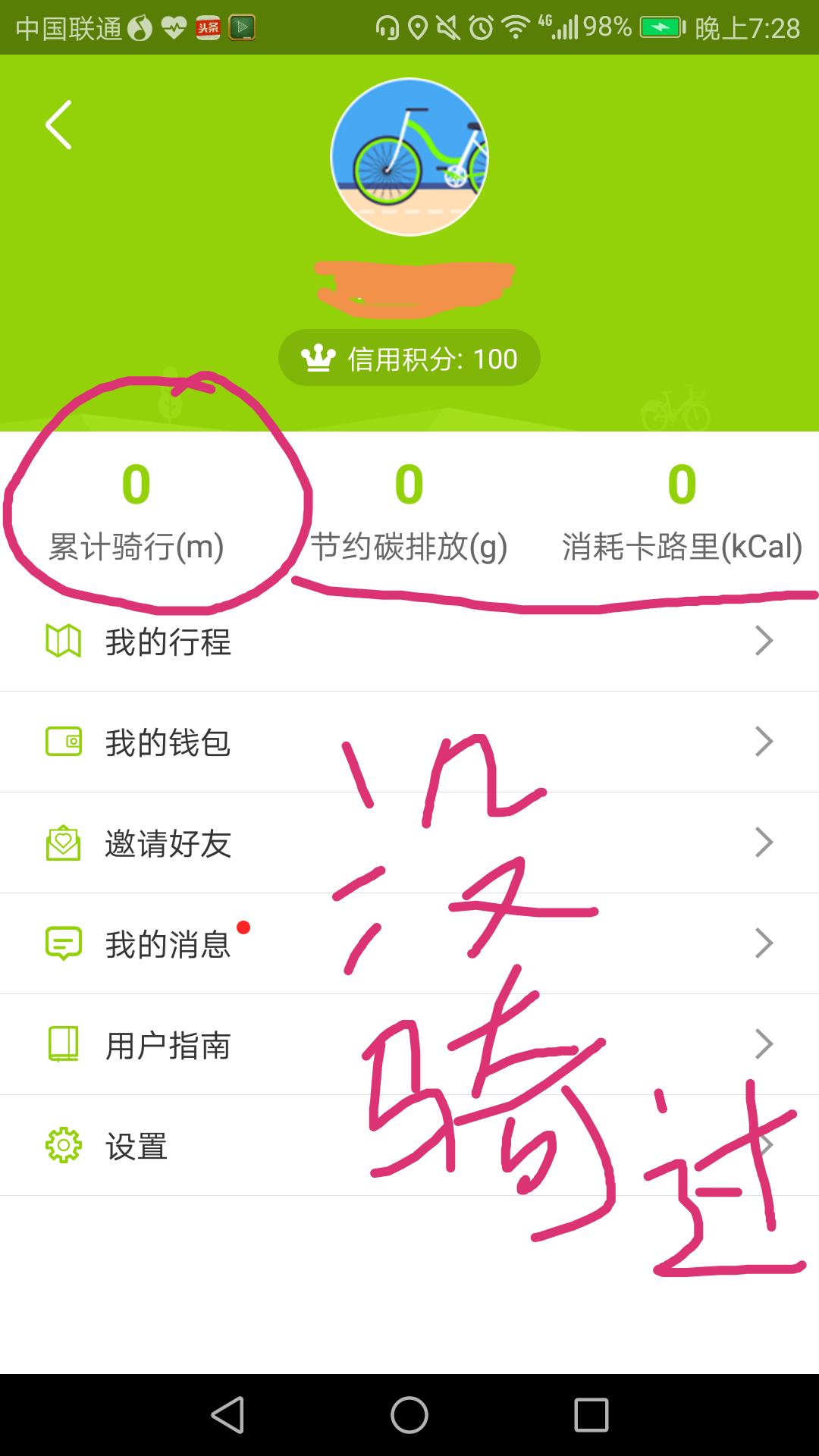Viewport: 819px width, 1456px height.
Task: Open the 我的消息 menu entry
Action: click(168, 943)
